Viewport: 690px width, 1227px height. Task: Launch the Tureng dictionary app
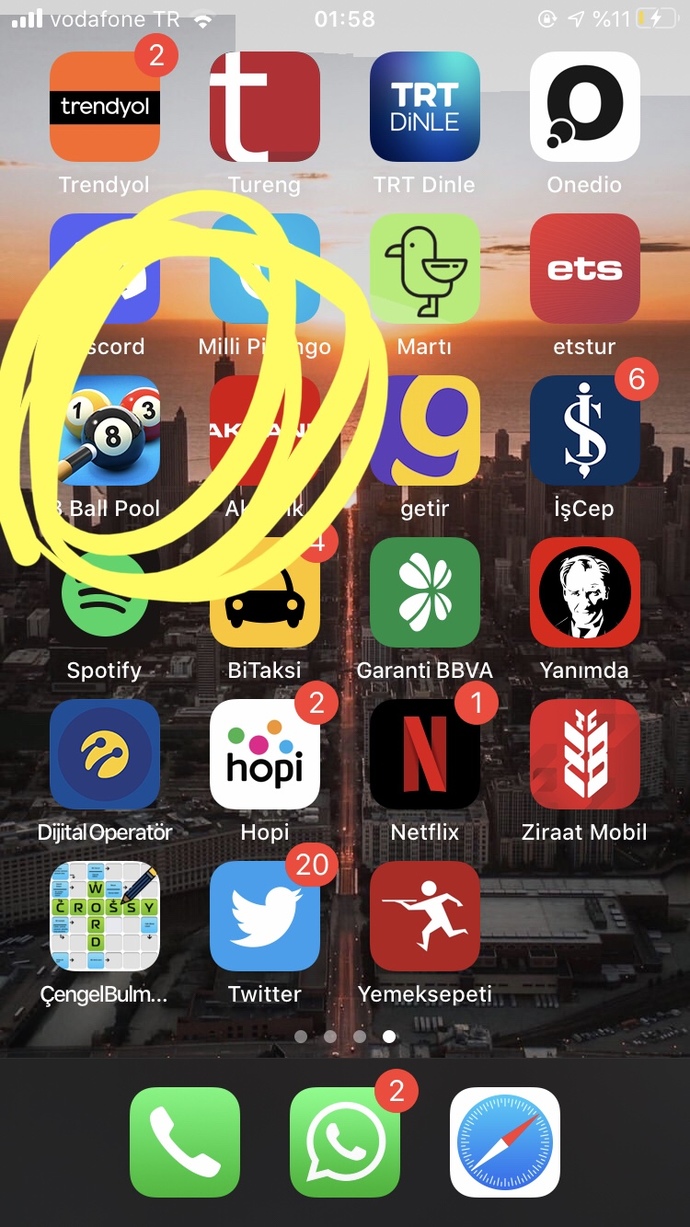265,107
